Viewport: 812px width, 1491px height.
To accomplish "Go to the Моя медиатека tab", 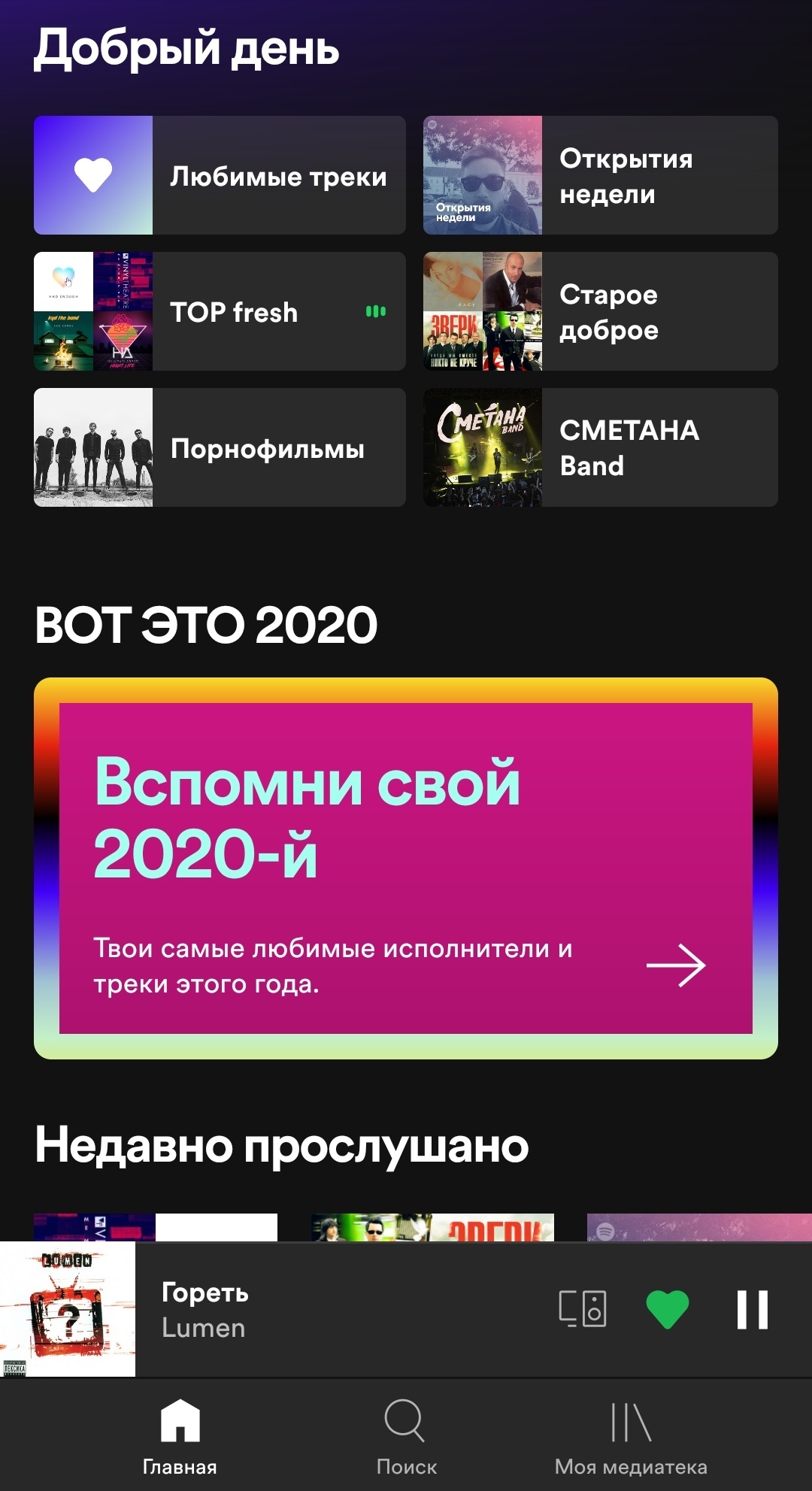I will click(631, 1436).
